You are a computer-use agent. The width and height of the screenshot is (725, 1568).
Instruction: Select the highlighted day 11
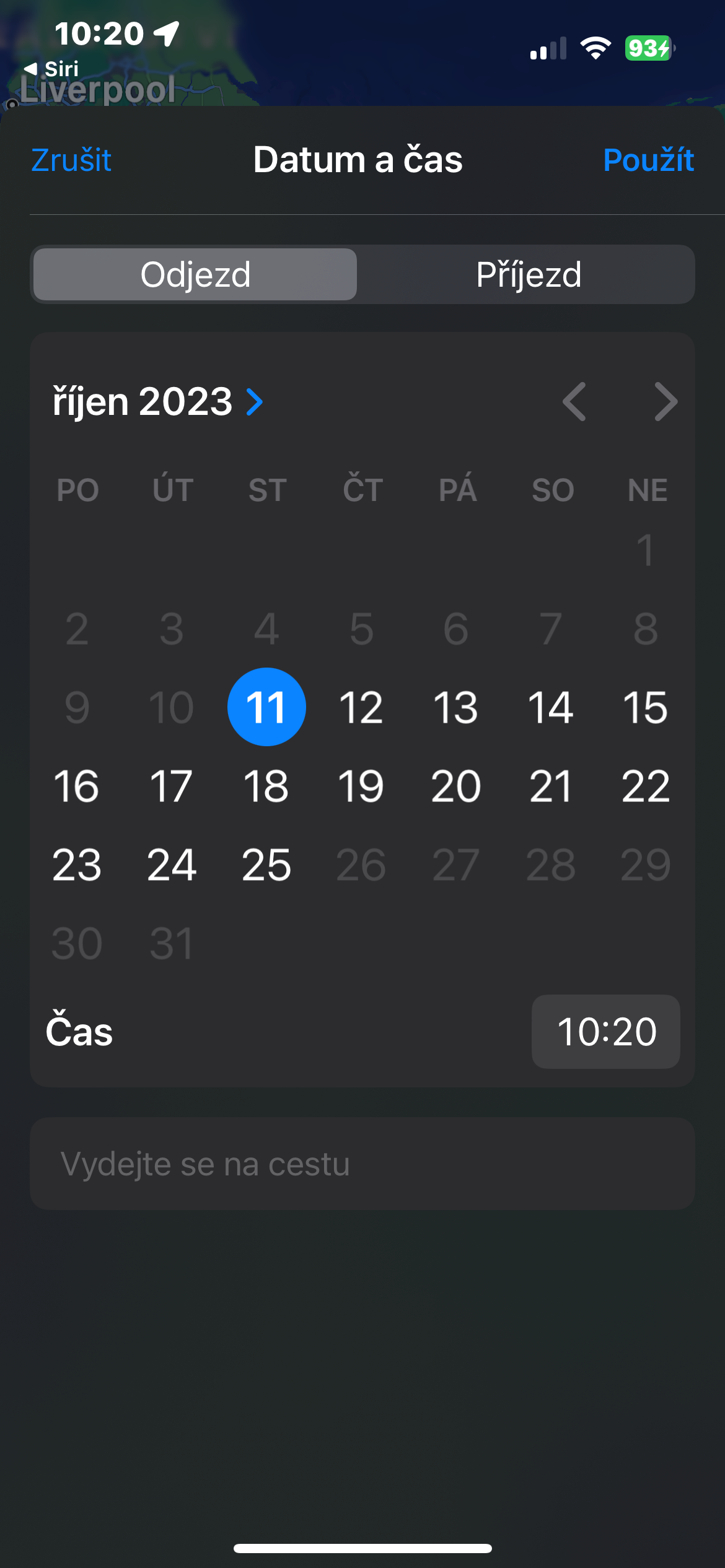click(266, 707)
